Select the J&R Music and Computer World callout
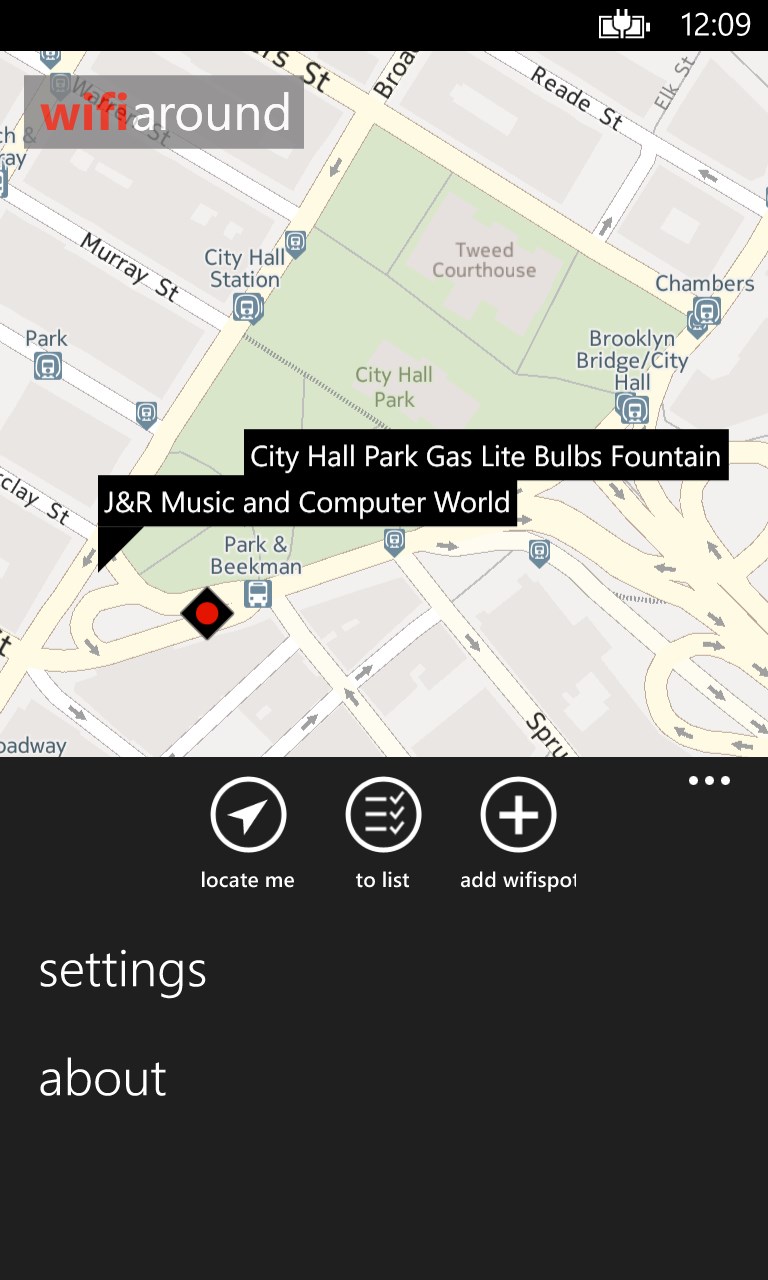This screenshot has height=1280, width=768. 306,502
